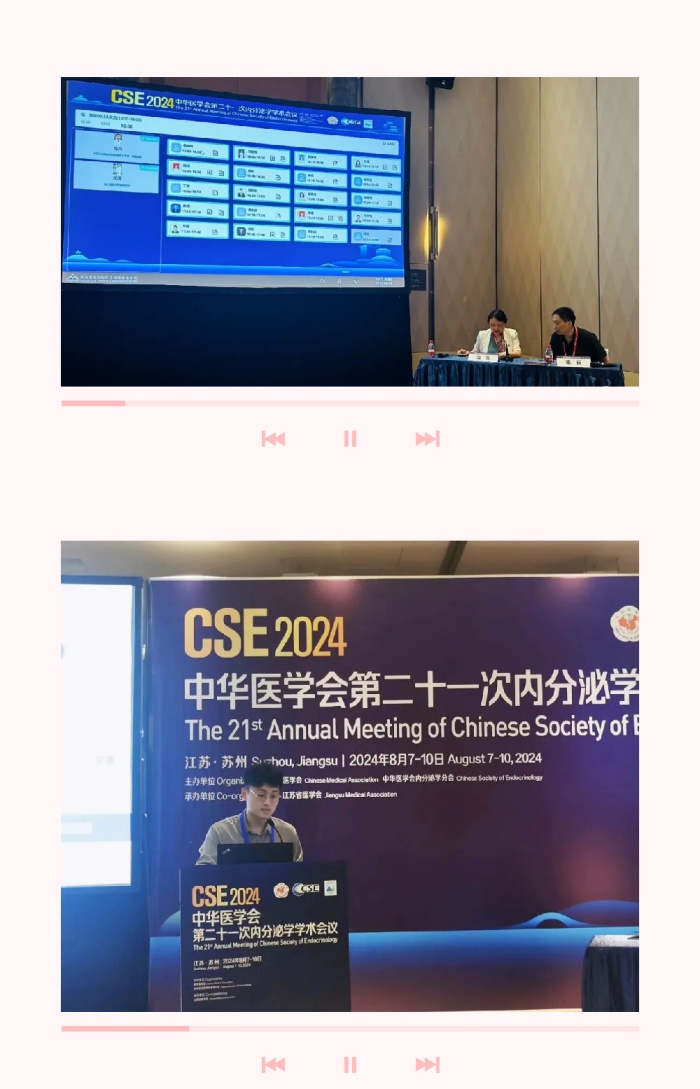The image size is (700, 1089).
Task: Pause the second slideshow with podium speaker
Action: tap(350, 1065)
